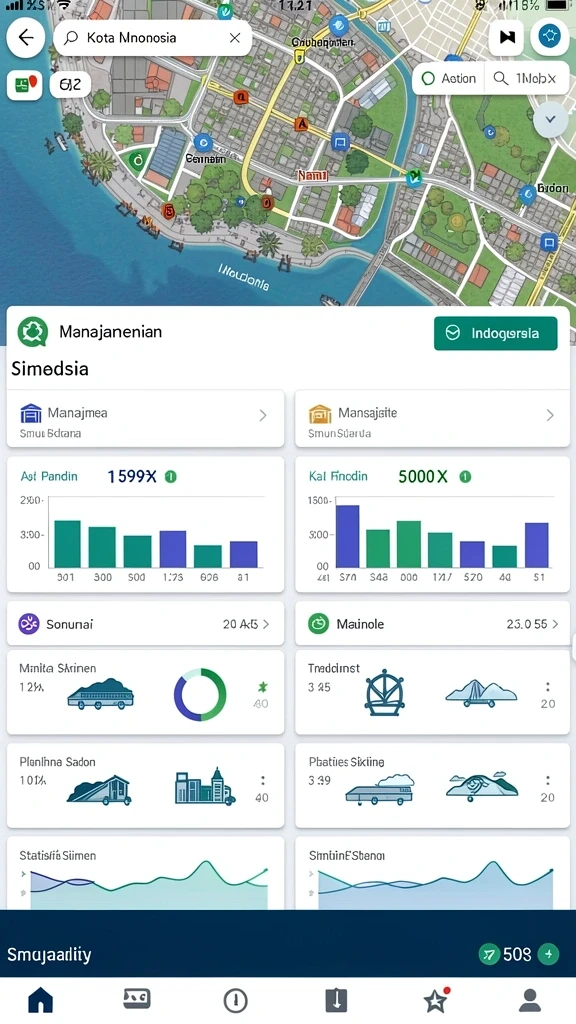Tap the green plus button beside 508
This screenshot has width=576, height=1024.
(549, 954)
